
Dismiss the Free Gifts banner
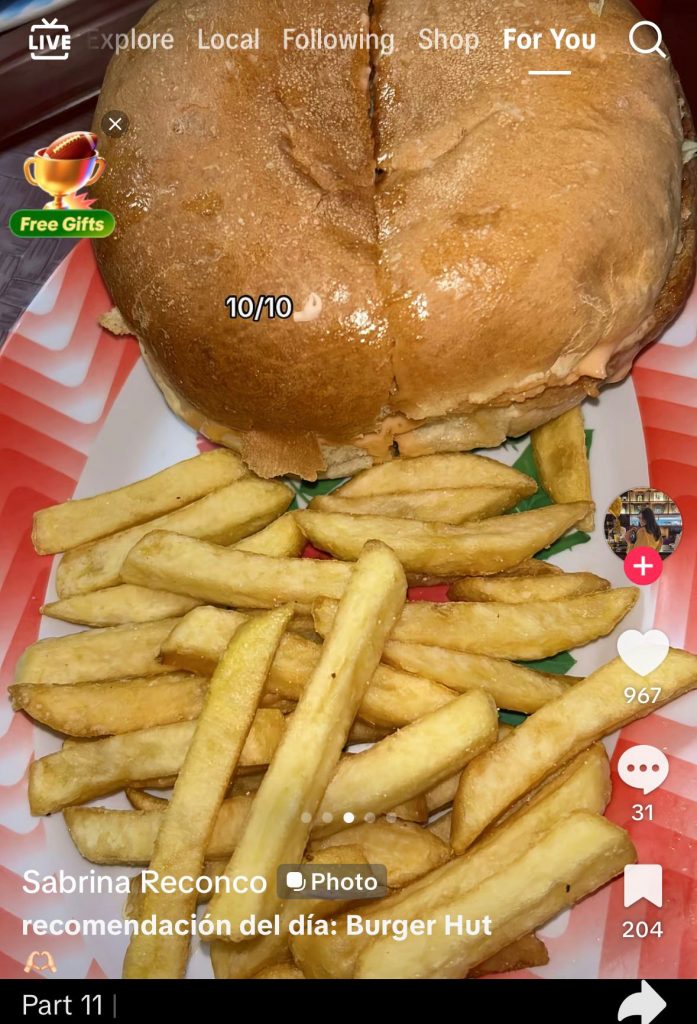point(115,124)
